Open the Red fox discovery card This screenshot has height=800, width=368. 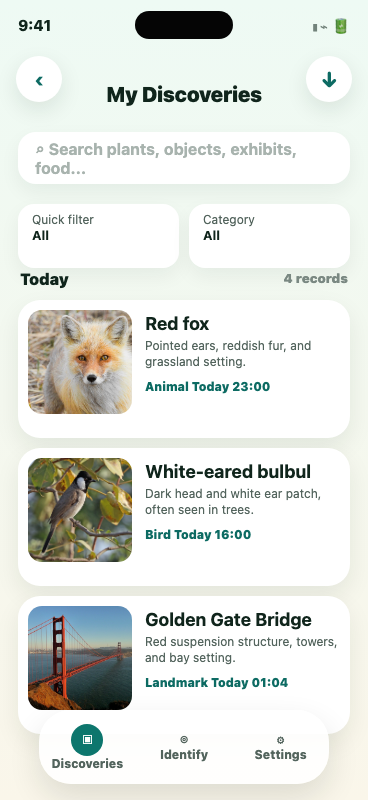[x=184, y=369]
